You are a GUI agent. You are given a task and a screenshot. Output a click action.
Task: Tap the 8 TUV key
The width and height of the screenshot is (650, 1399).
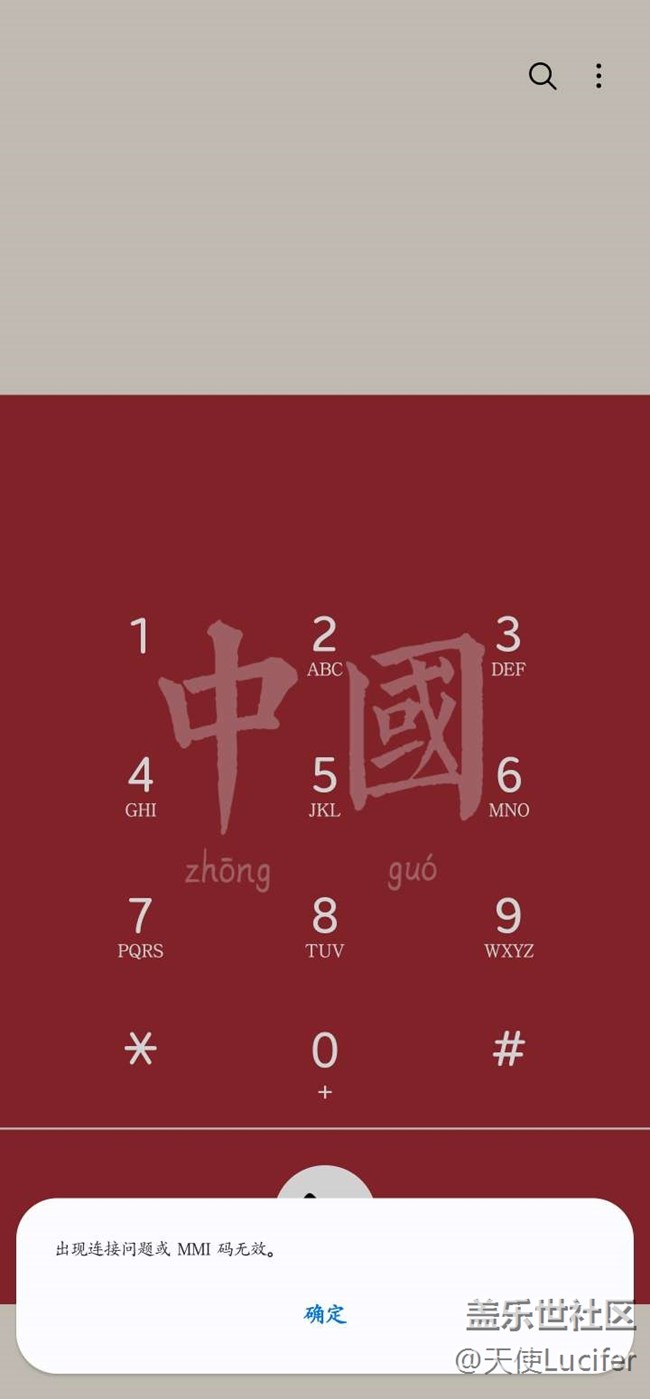point(324,928)
